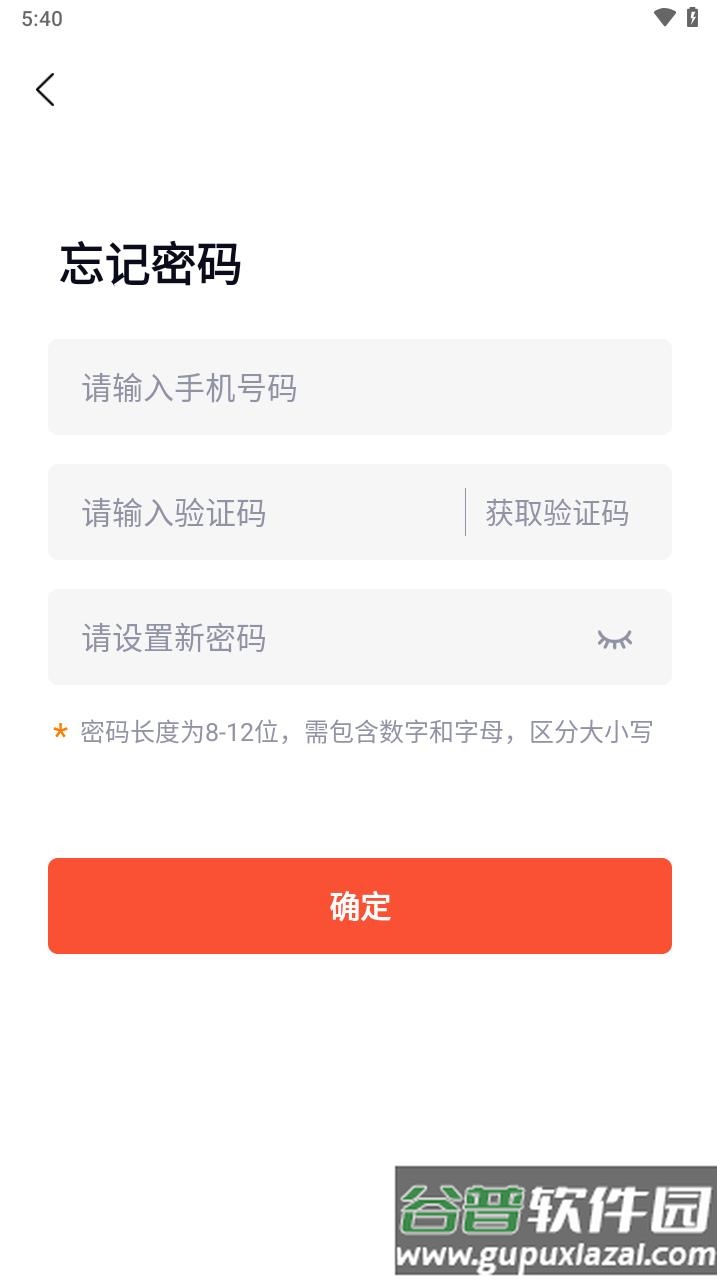Click the back arrow at top left
720x1280 pixels.
44,89
